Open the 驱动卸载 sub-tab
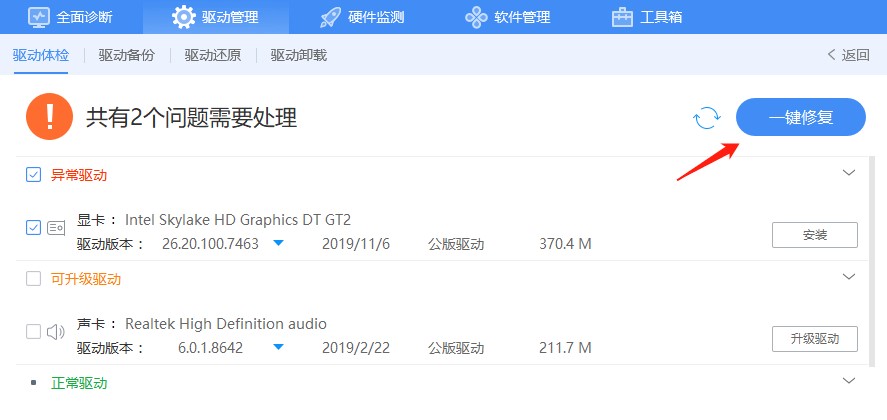The image size is (887, 420). 299,55
